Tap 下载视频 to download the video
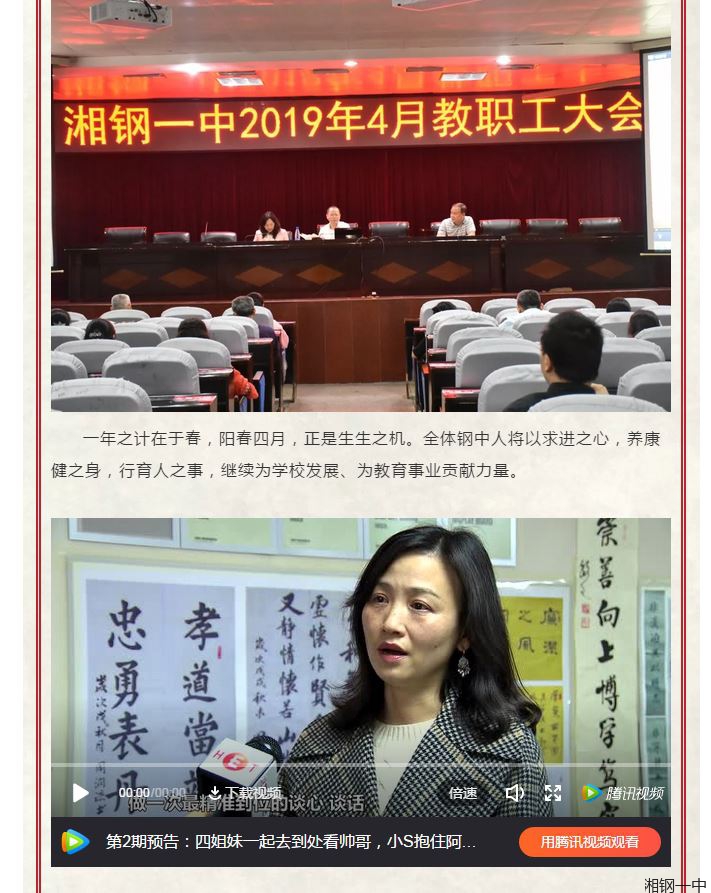This screenshot has width=711, height=893. 246,793
